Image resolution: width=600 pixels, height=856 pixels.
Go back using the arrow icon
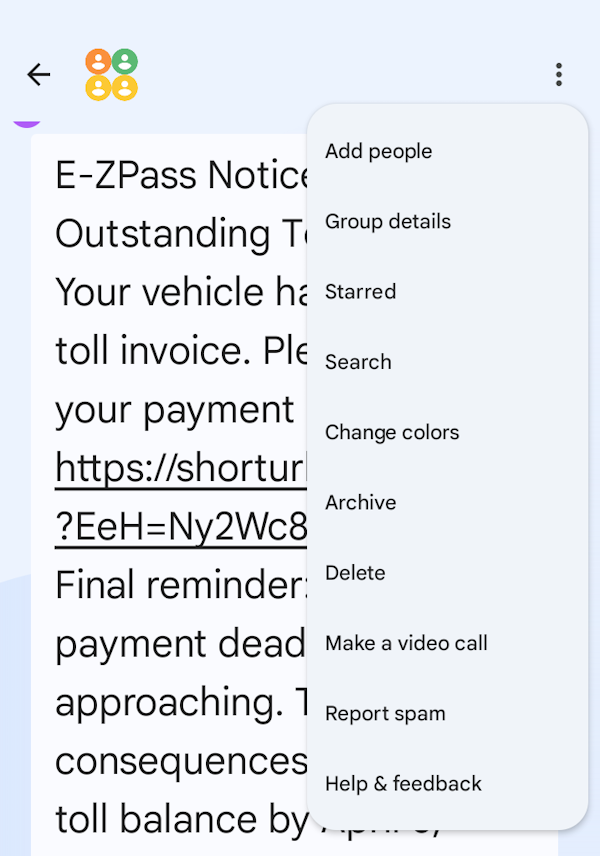click(x=38, y=74)
